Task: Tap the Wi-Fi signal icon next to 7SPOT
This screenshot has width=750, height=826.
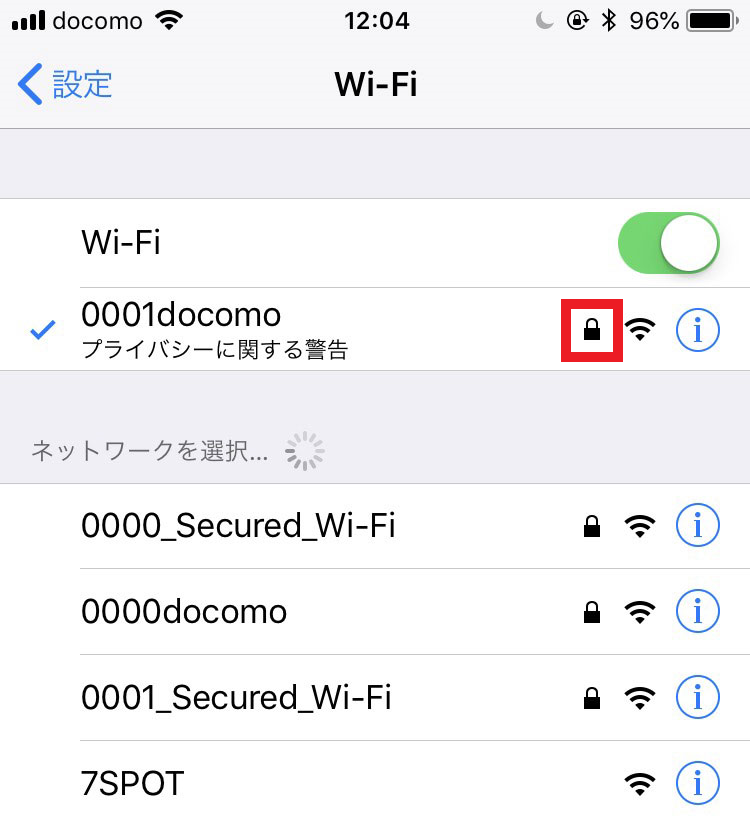Action: click(x=640, y=783)
